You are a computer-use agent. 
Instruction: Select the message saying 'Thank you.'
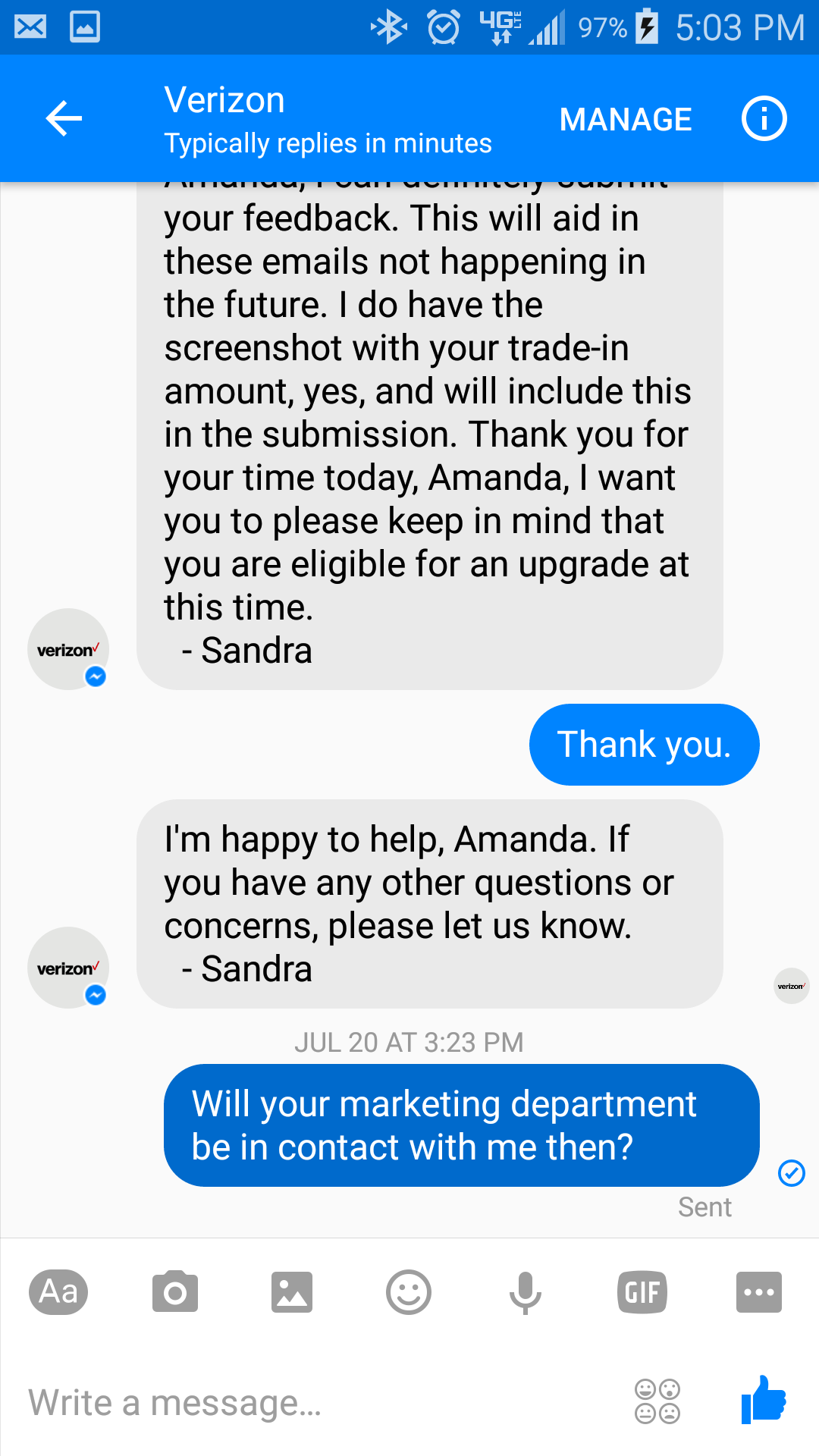coord(644,744)
